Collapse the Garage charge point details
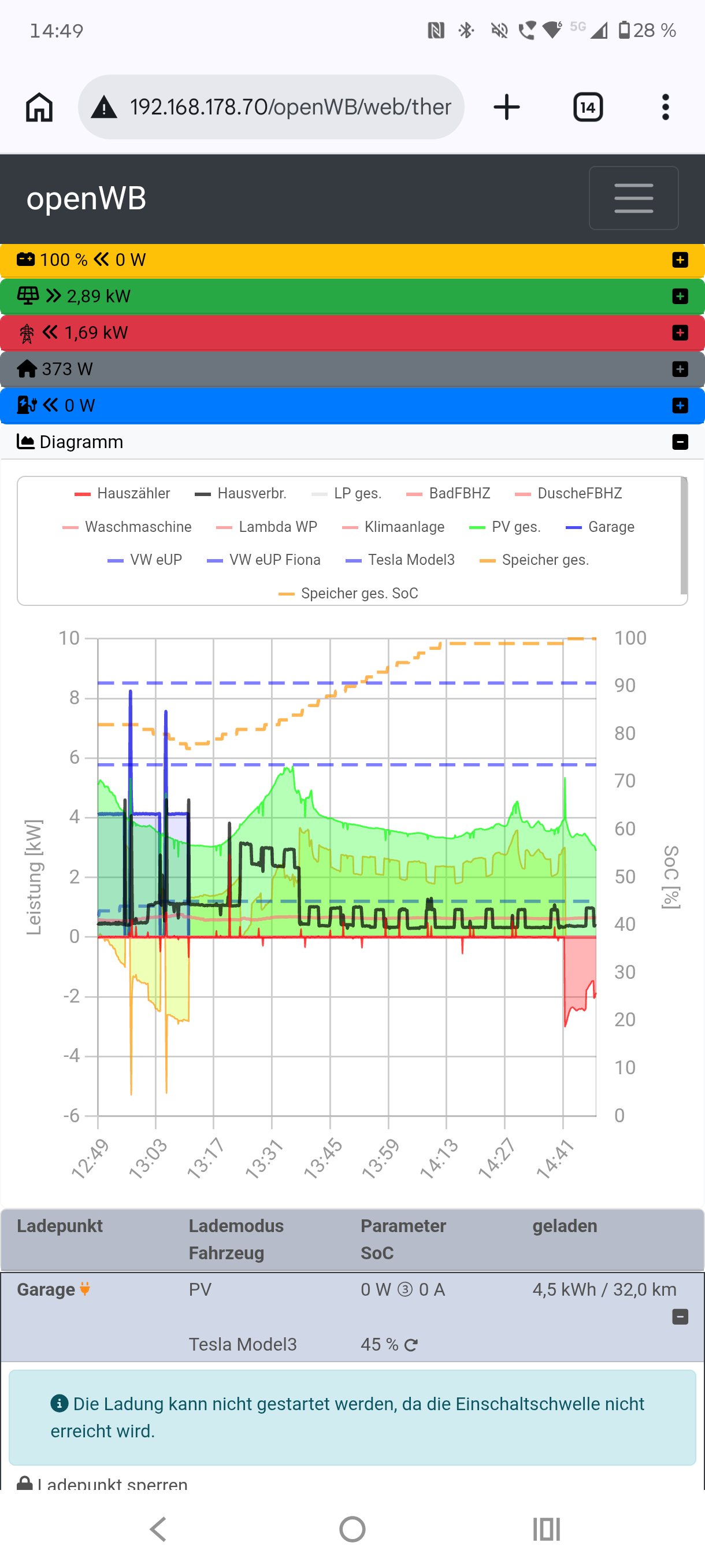 pyautogui.click(x=680, y=1316)
